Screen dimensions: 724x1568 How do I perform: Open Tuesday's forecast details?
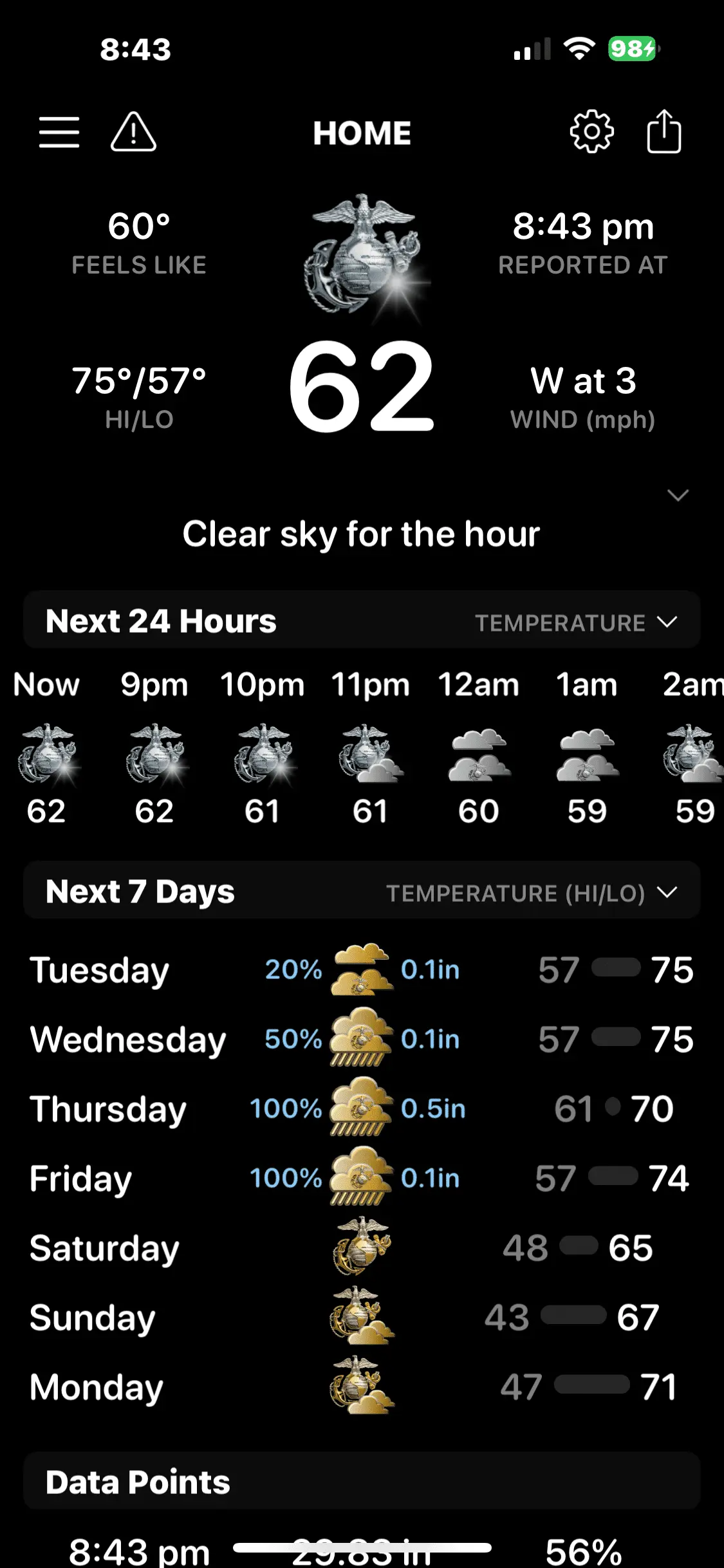tap(362, 970)
